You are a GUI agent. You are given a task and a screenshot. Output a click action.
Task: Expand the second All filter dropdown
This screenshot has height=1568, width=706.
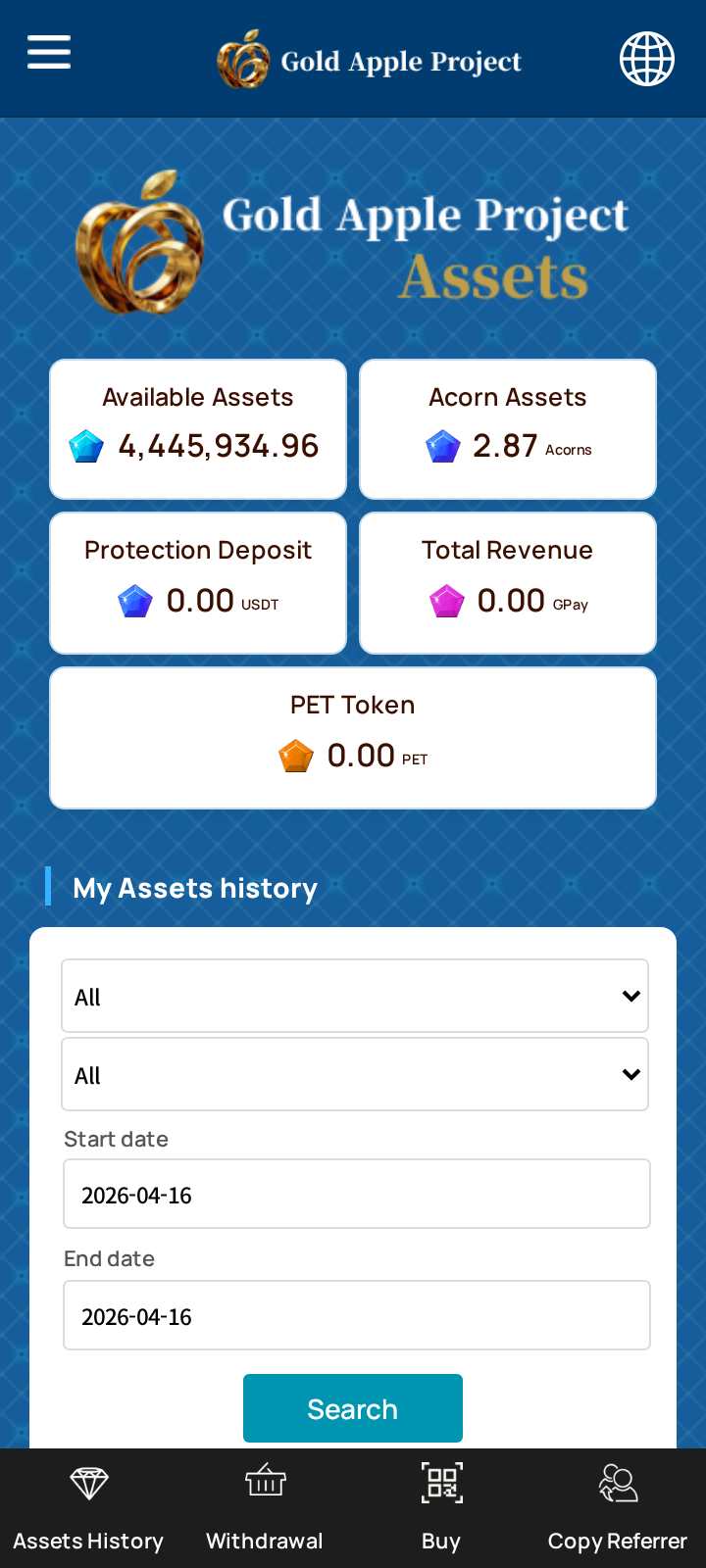click(355, 1074)
